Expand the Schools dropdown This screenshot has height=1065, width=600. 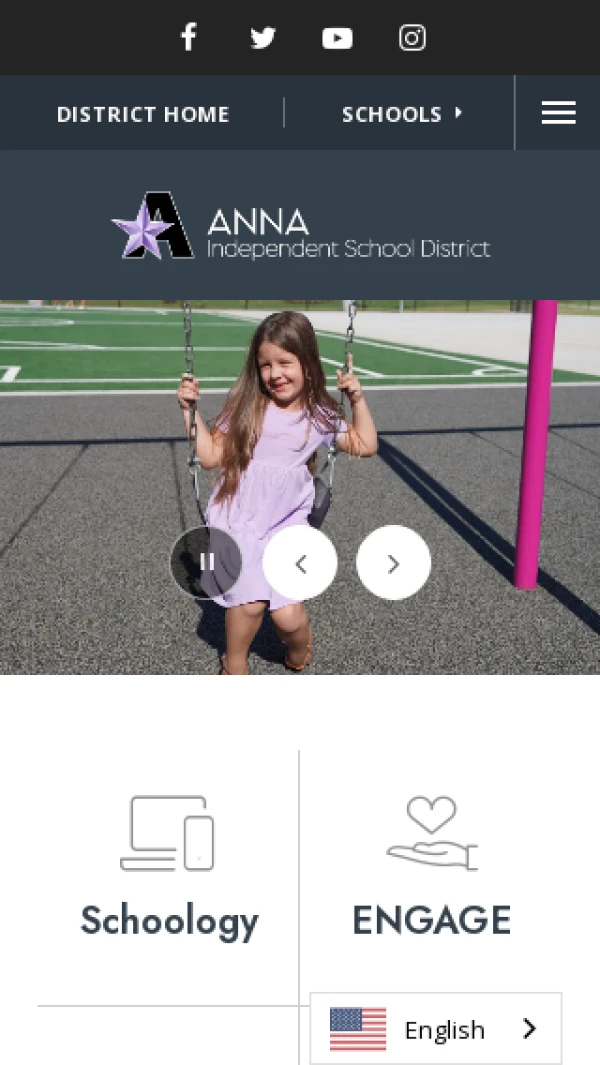click(x=402, y=114)
